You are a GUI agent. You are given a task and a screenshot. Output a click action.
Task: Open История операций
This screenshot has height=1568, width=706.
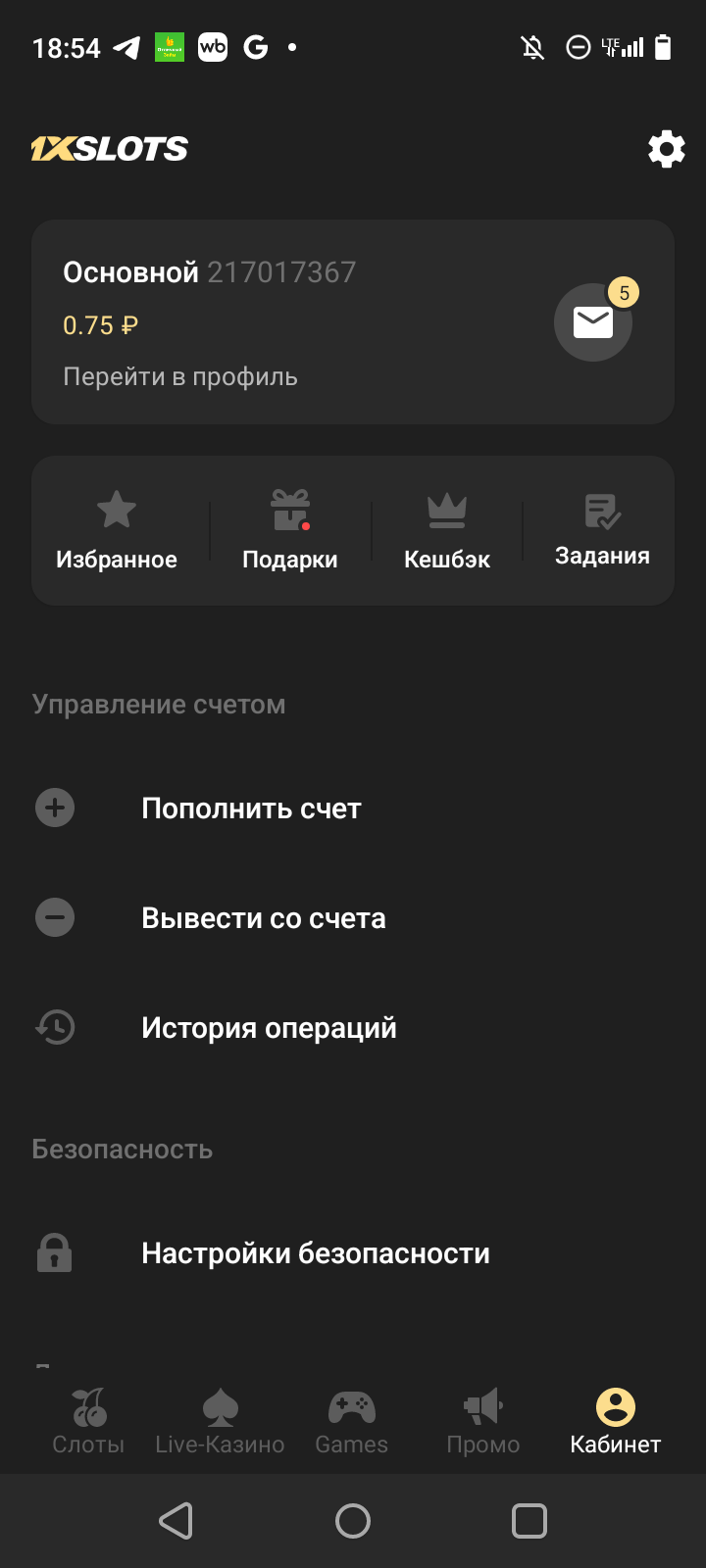pyautogui.click(x=269, y=1028)
